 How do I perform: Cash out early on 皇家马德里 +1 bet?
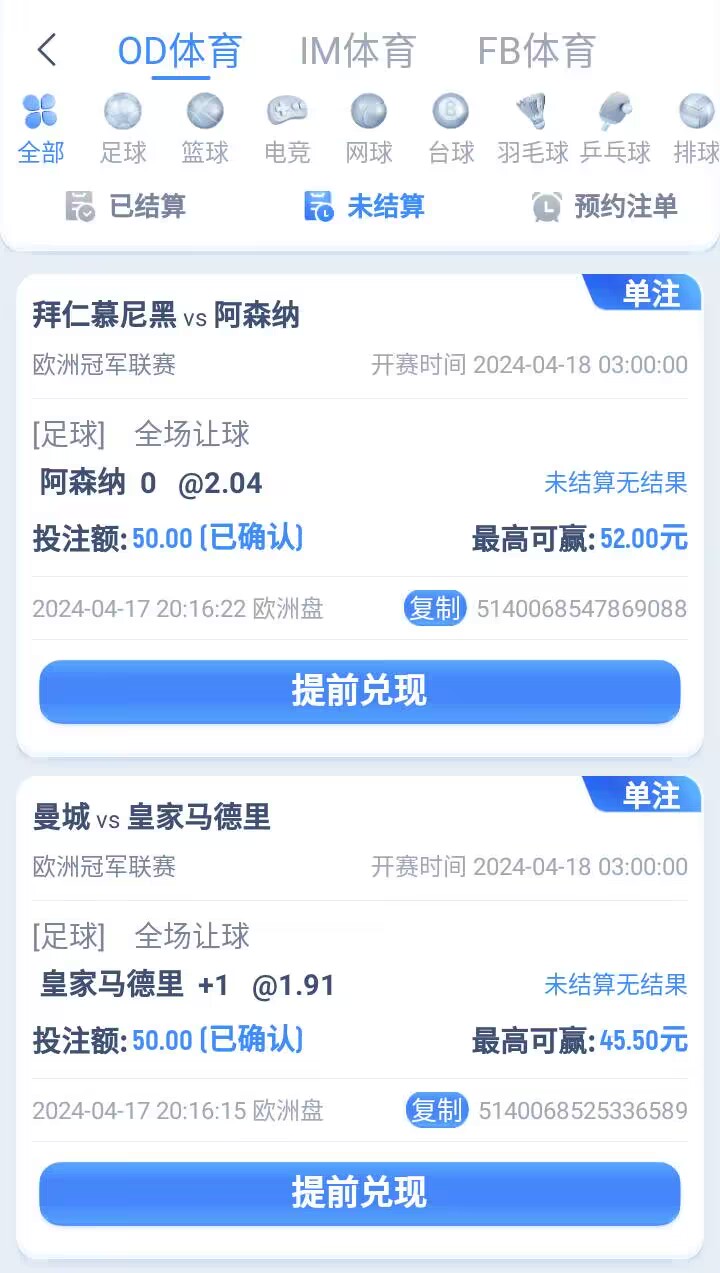pos(360,1193)
